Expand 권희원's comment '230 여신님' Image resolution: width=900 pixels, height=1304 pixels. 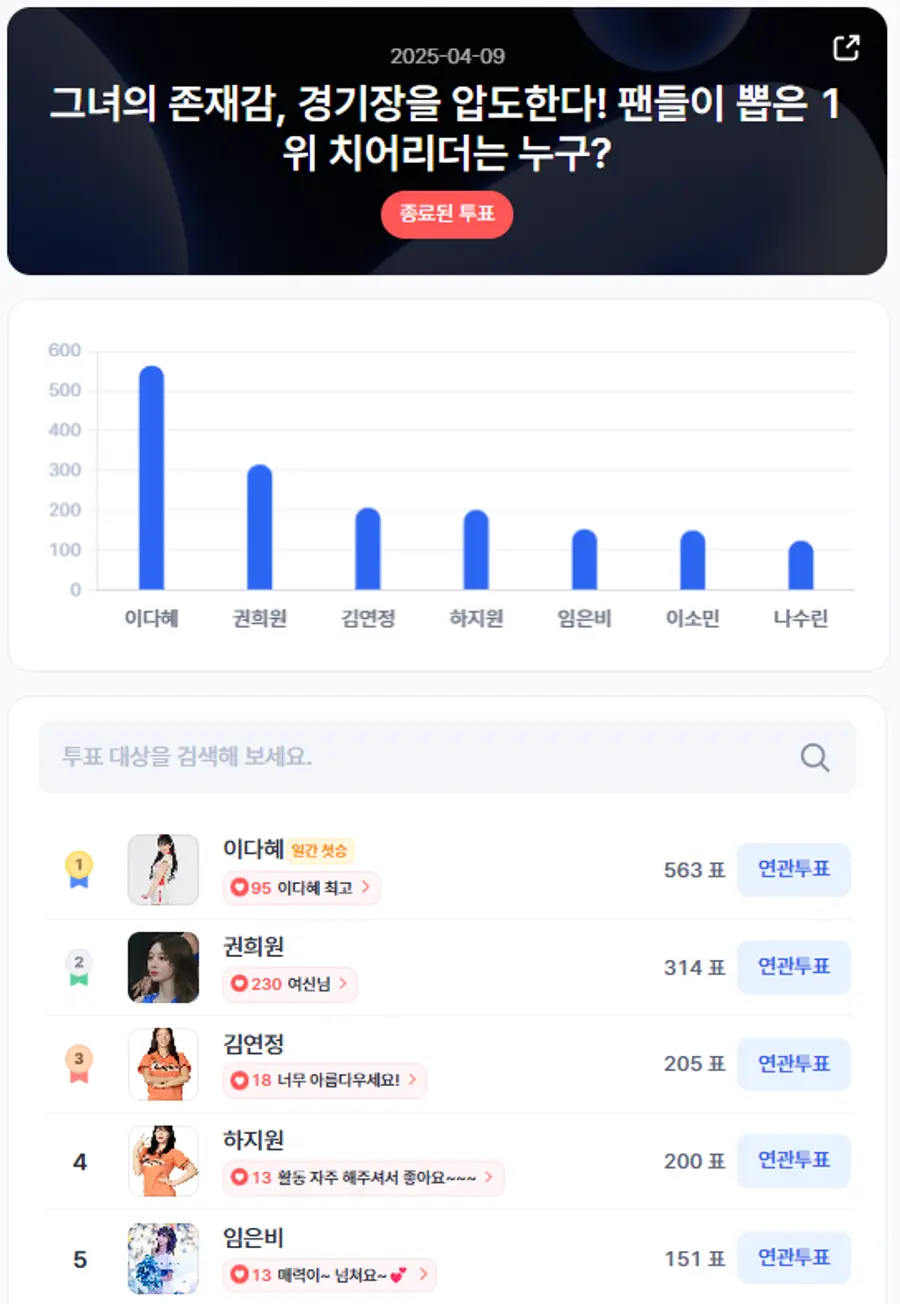(289, 985)
